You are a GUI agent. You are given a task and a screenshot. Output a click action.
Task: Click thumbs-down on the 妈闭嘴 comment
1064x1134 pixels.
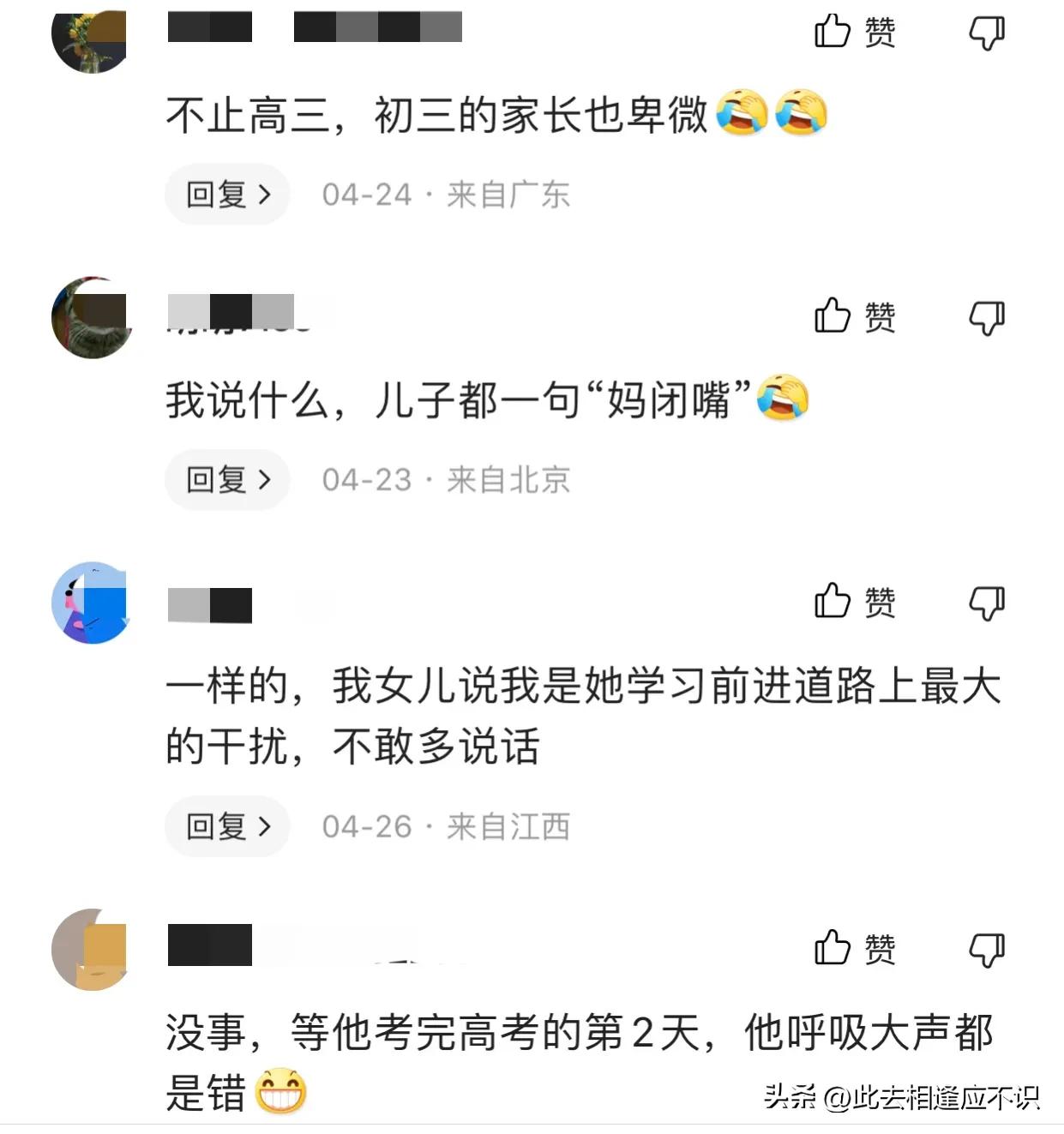click(988, 318)
